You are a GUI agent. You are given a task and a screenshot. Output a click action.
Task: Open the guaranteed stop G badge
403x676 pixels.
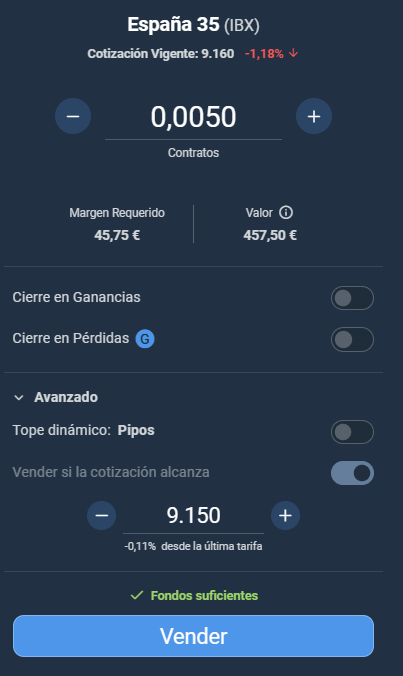(145, 339)
